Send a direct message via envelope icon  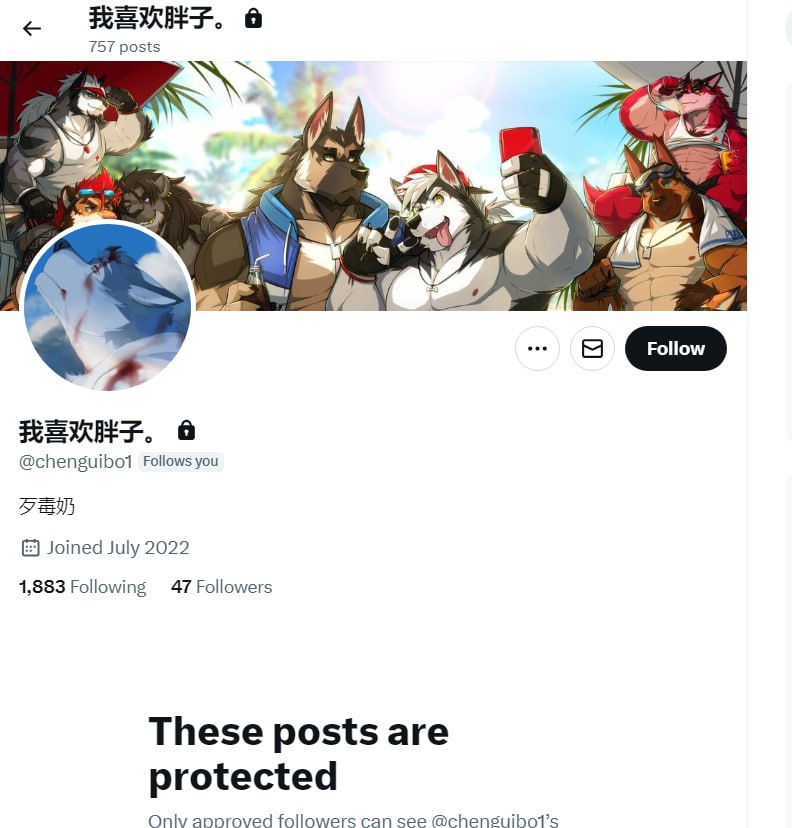pos(592,348)
